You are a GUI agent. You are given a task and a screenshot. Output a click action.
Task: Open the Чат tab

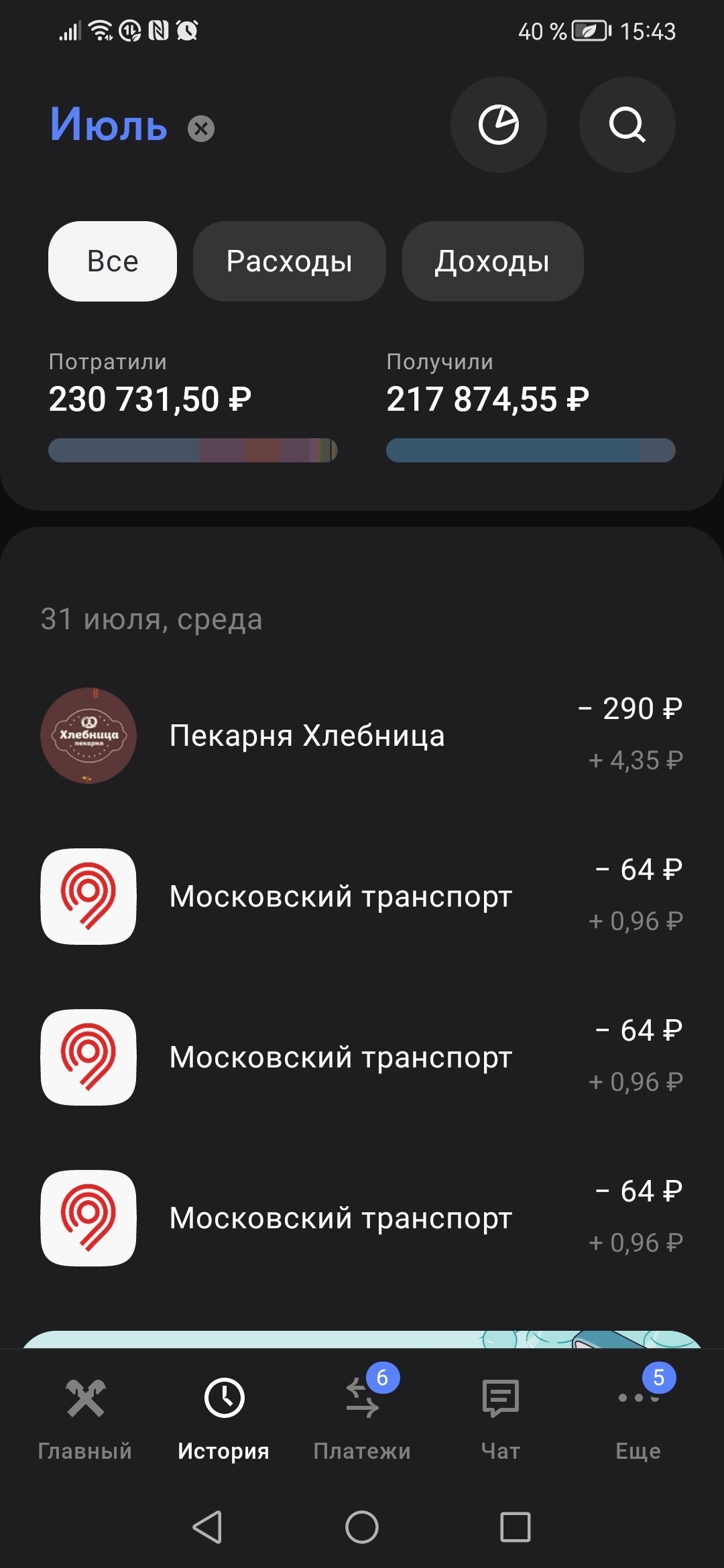pos(501,1415)
